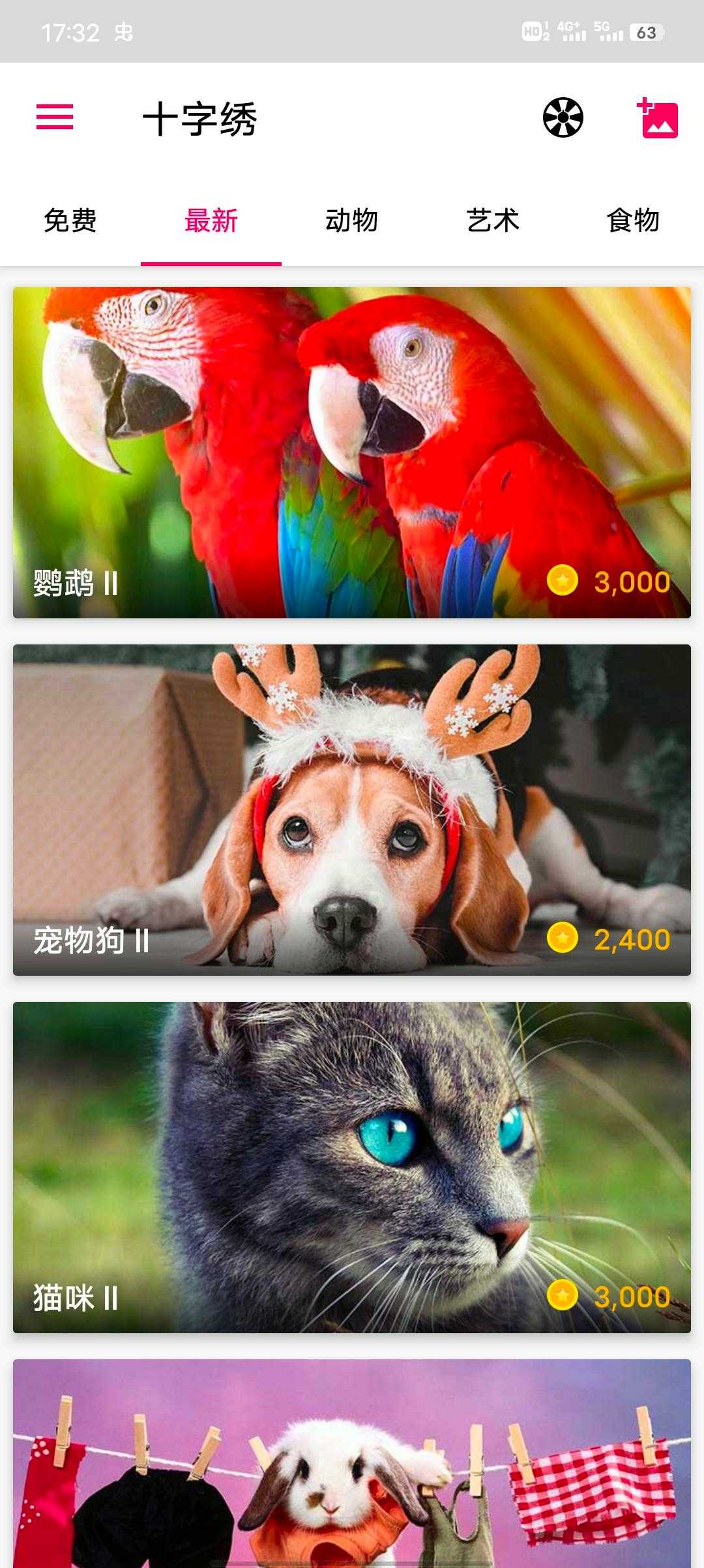Choose the 宠物狗 II dog pattern
704x1568 pixels.
352,810
